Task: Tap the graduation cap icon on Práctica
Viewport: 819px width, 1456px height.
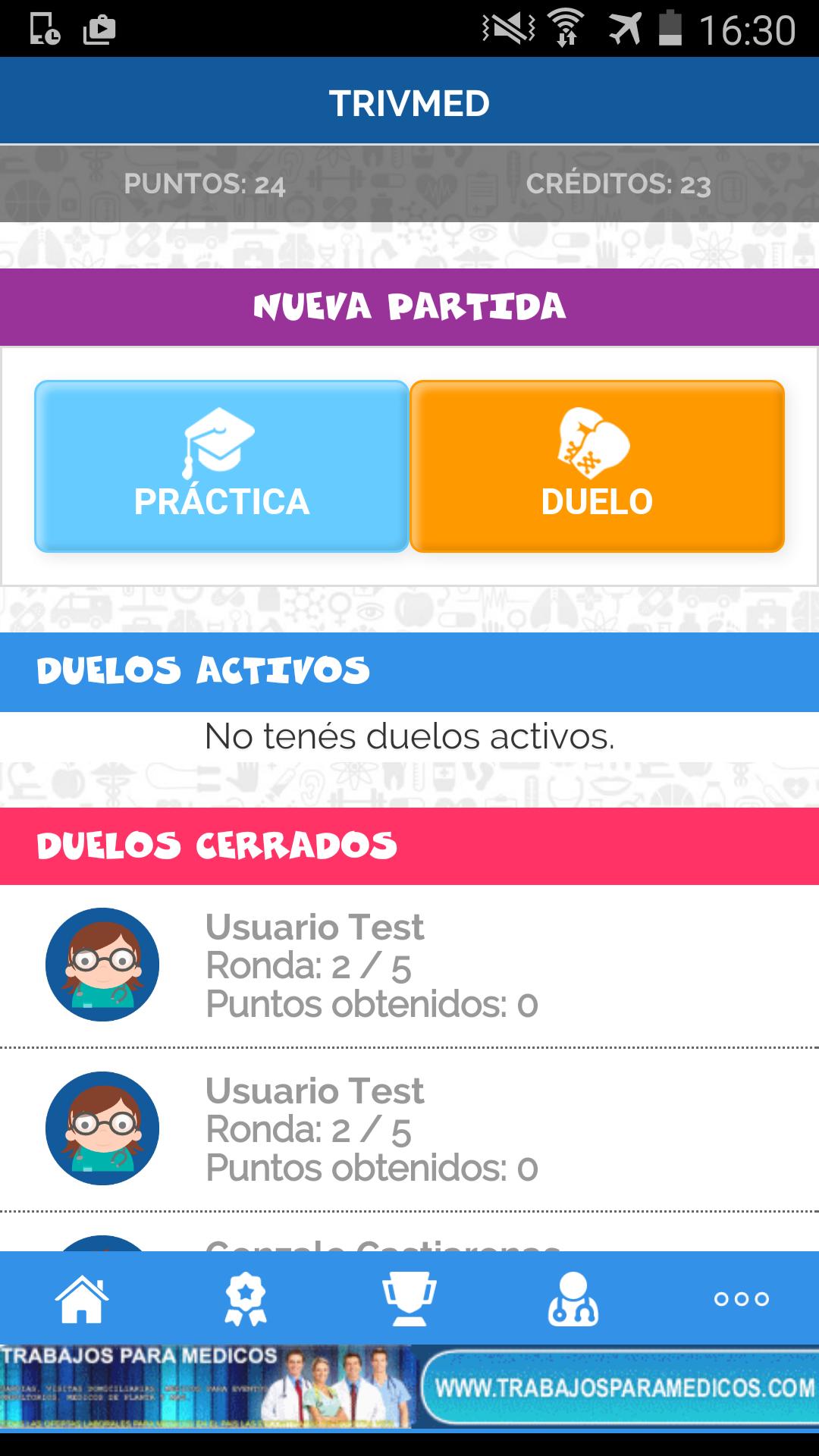Action: (218, 440)
